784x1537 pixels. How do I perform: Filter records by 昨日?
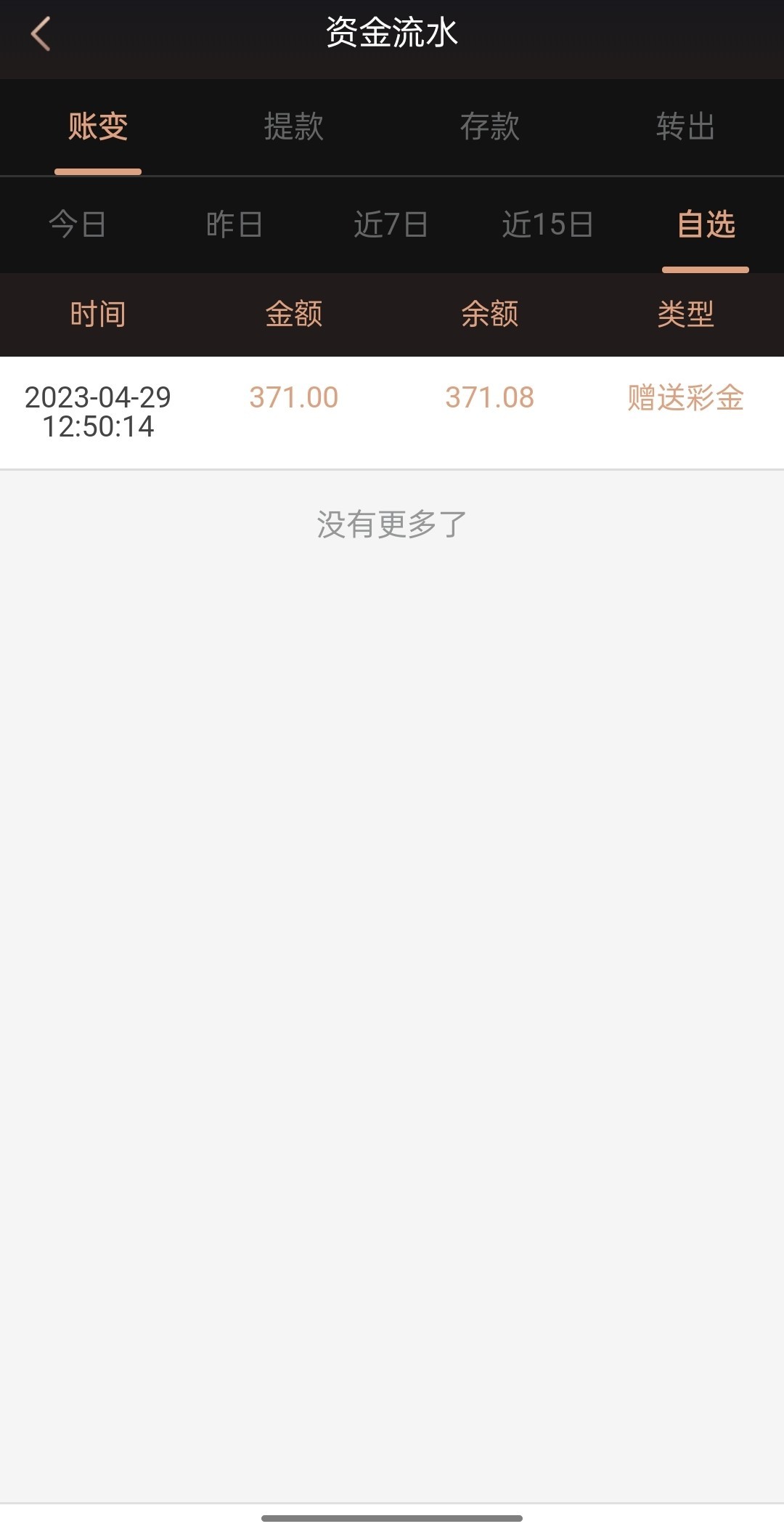click(234, 224)
